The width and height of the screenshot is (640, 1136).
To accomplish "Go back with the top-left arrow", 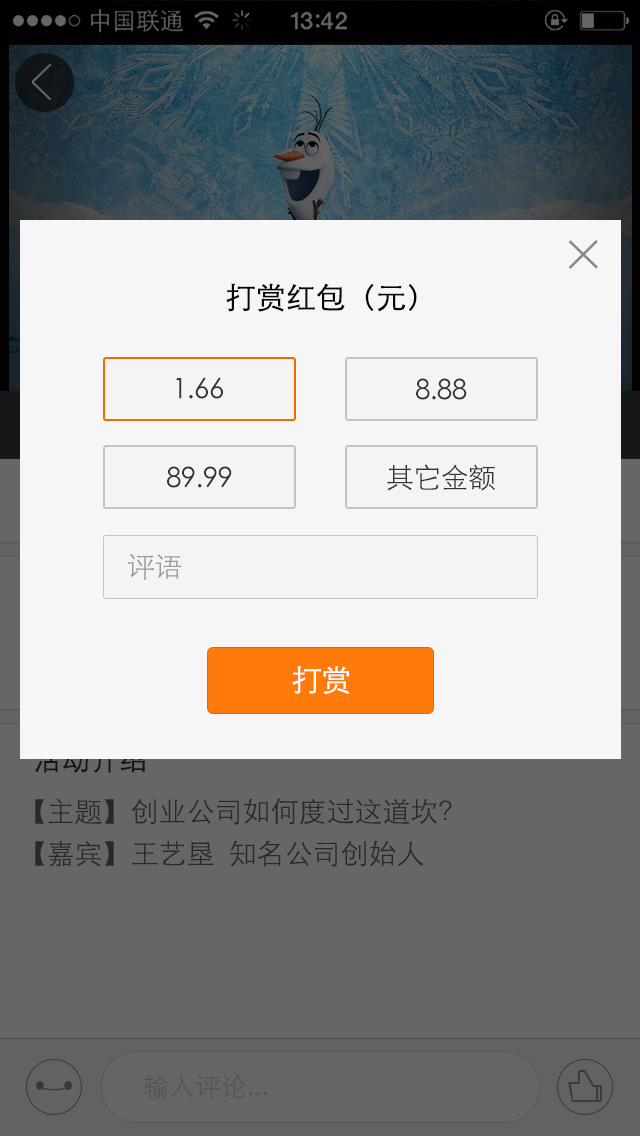I will click(43, 82).
